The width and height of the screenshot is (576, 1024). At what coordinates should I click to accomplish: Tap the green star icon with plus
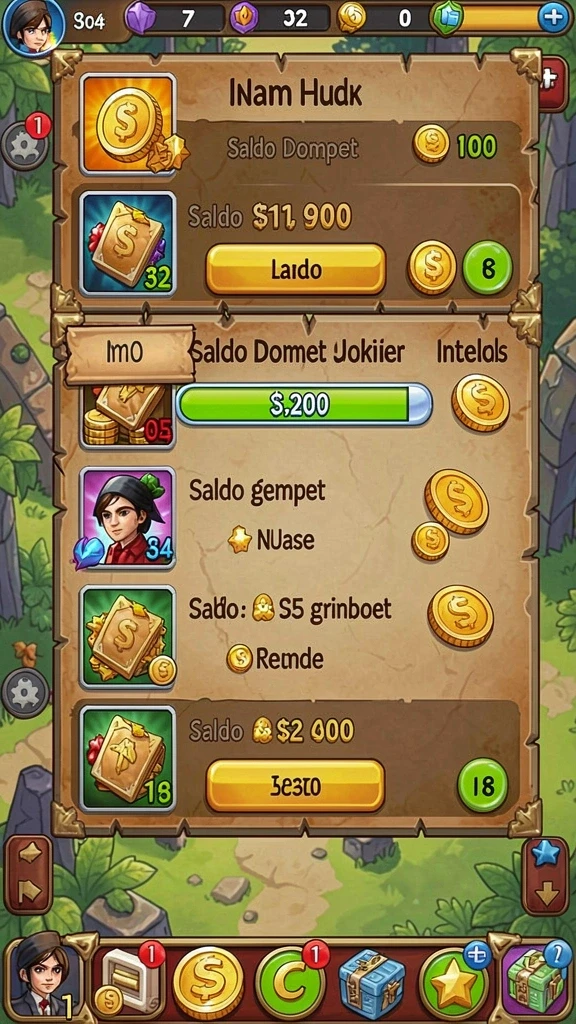(454, 982)
